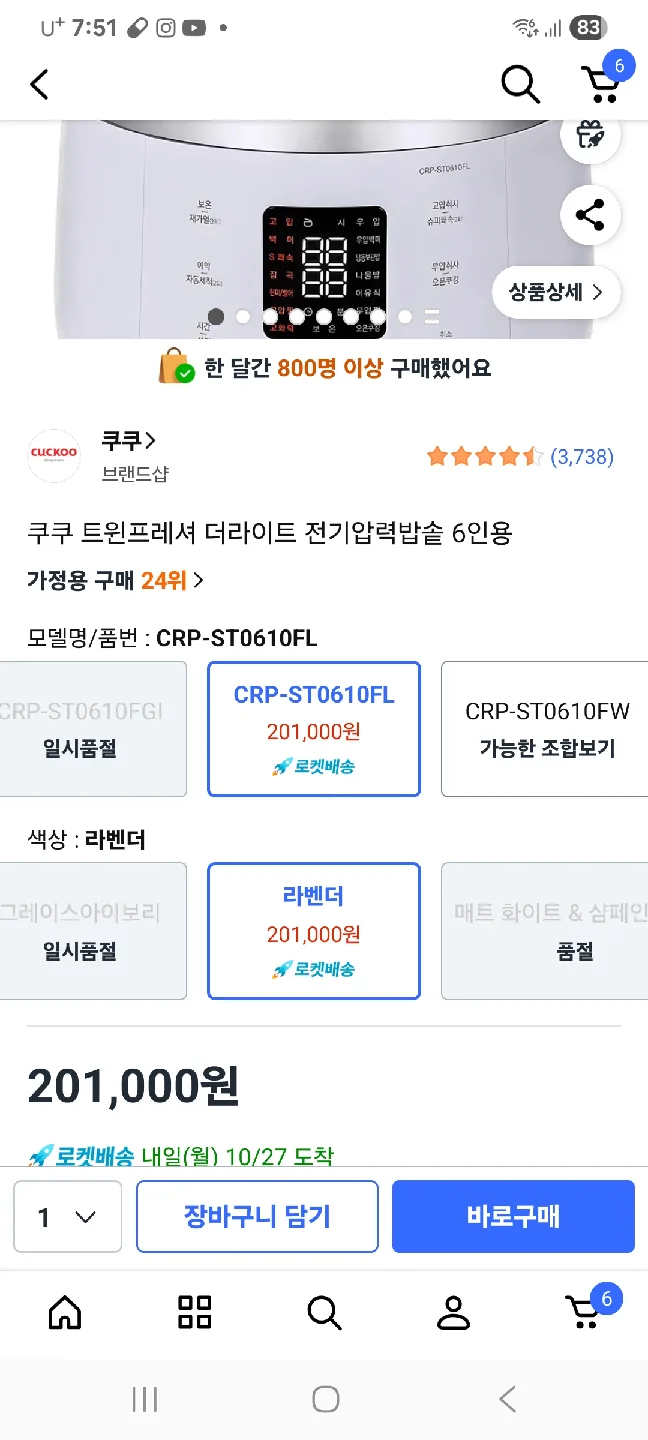Open the my account tab
The image size is (648, 1440).
pyautogui.click(x=453, y=1312)
